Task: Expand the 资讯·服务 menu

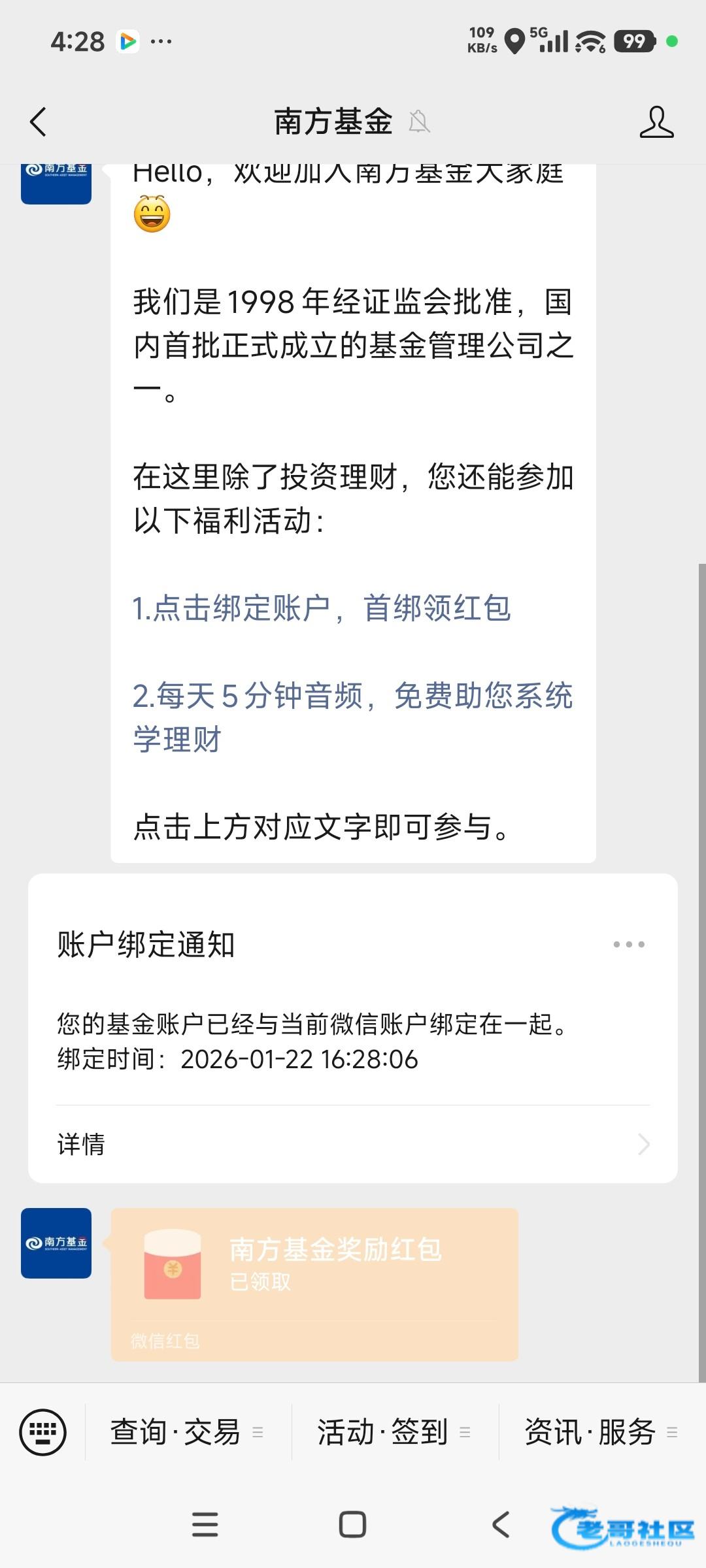Action: 601,1433
